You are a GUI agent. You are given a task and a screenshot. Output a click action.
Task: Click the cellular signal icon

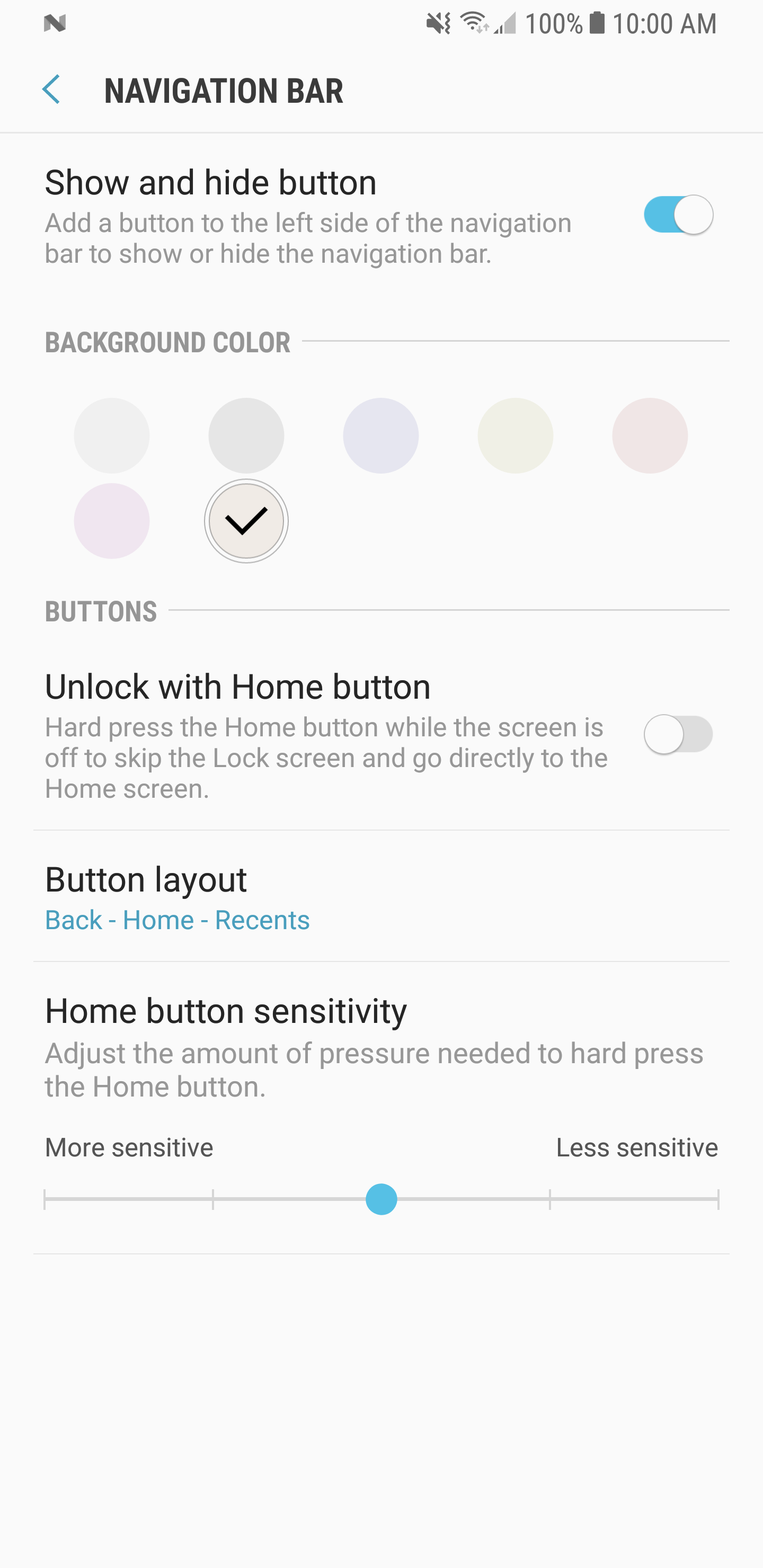click(507, 24)
